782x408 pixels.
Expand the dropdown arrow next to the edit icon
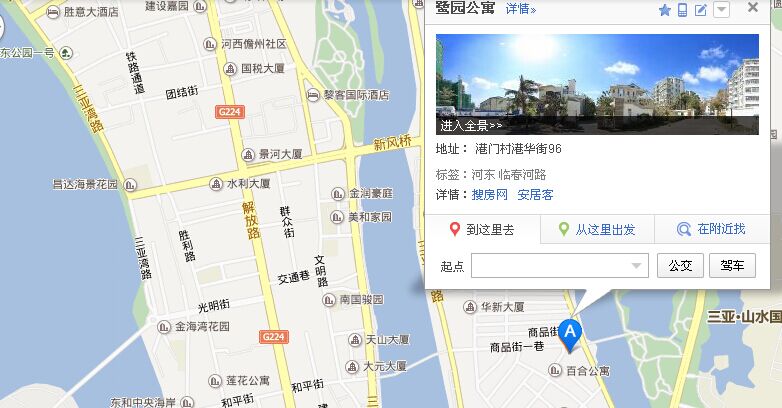(721, 10)
